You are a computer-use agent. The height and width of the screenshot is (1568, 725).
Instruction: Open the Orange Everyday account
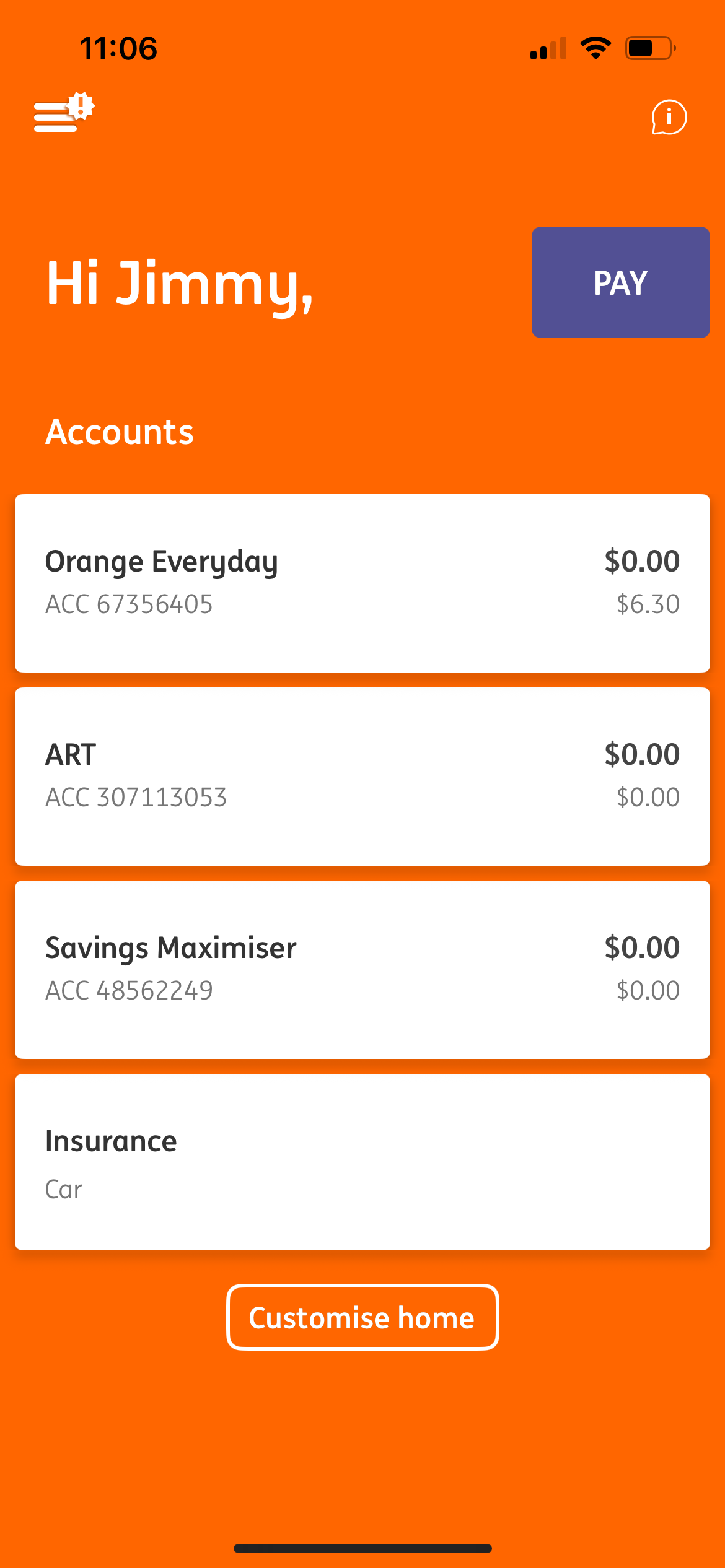[x=362, y=583]
